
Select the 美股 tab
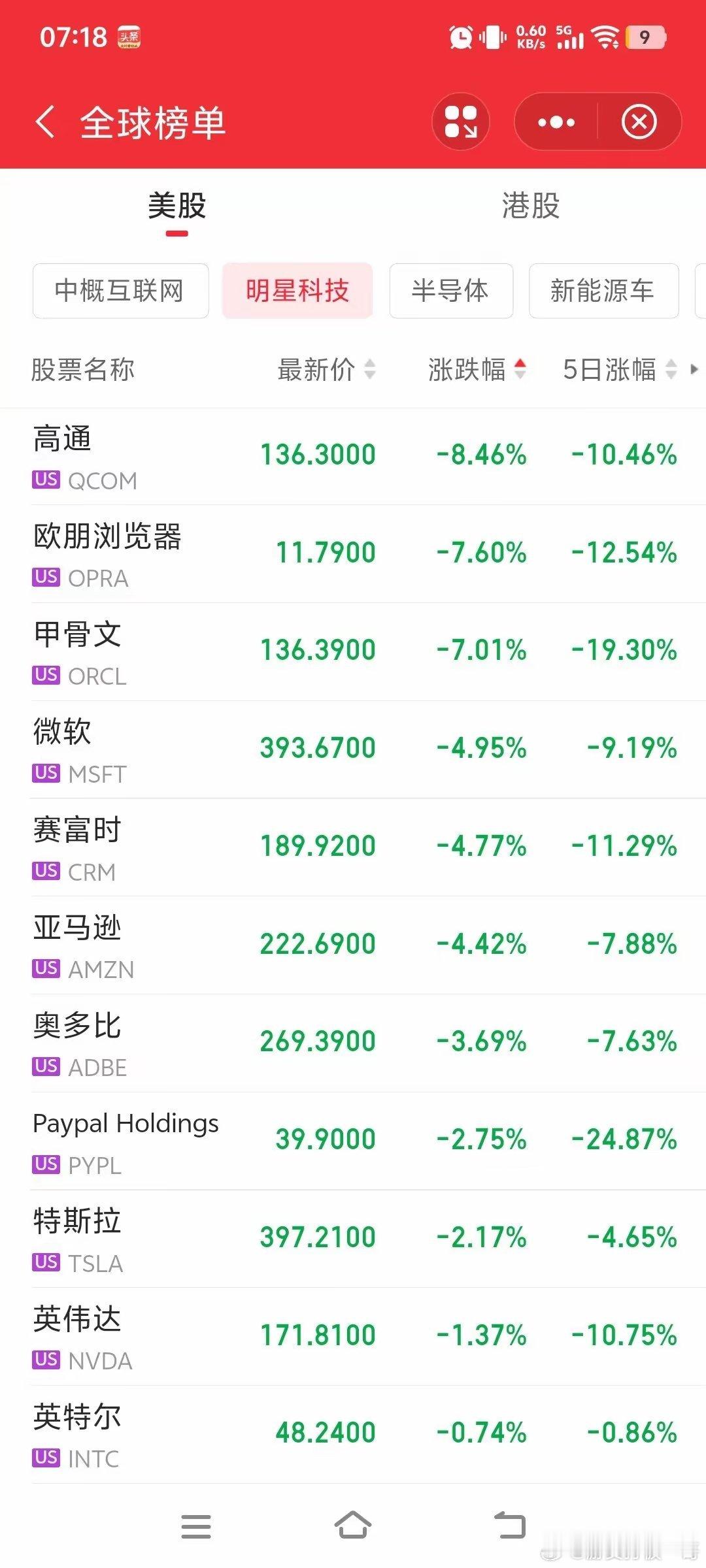click(176, 206)
